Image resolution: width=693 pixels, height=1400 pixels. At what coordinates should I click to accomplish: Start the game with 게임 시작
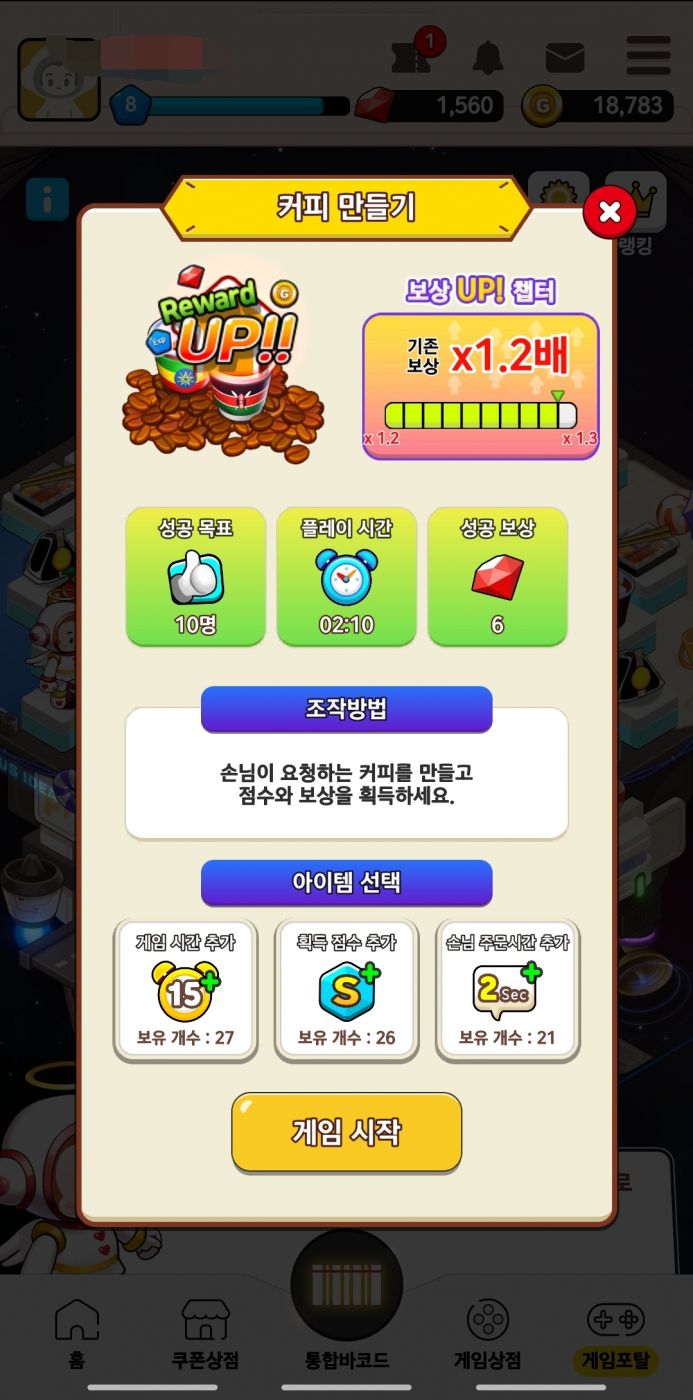(x=346, y=1131)
